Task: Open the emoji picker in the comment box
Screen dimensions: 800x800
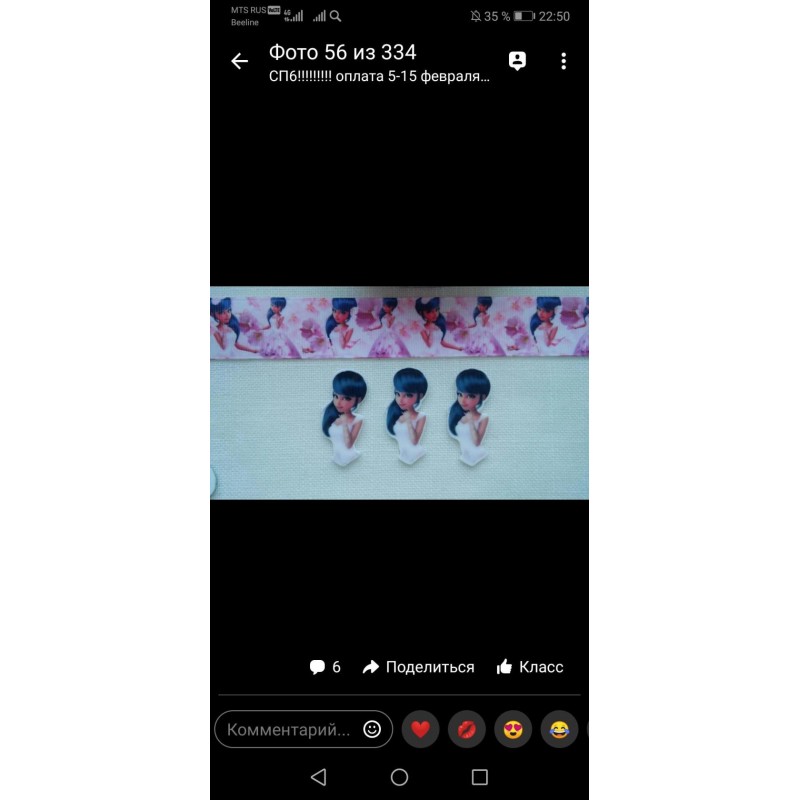Action: 372,730
